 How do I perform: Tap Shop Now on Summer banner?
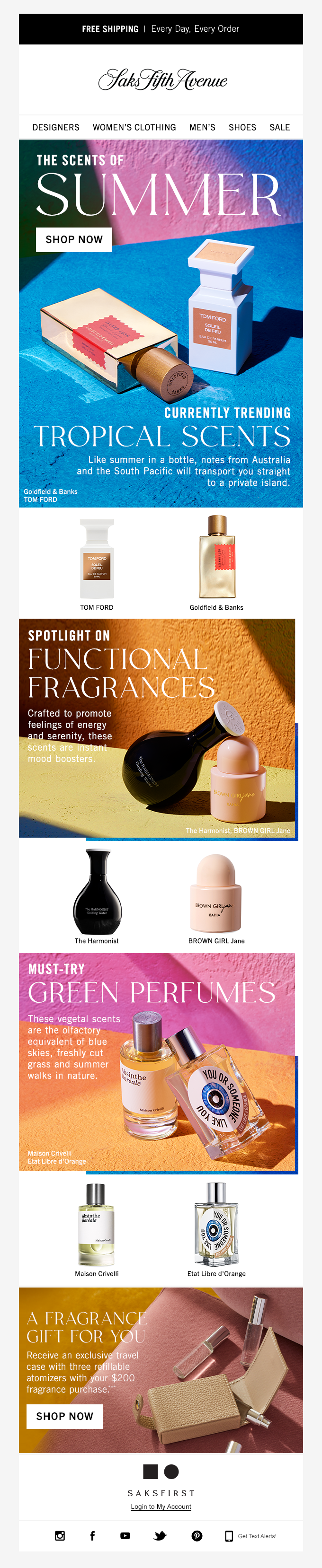point(74,239)
